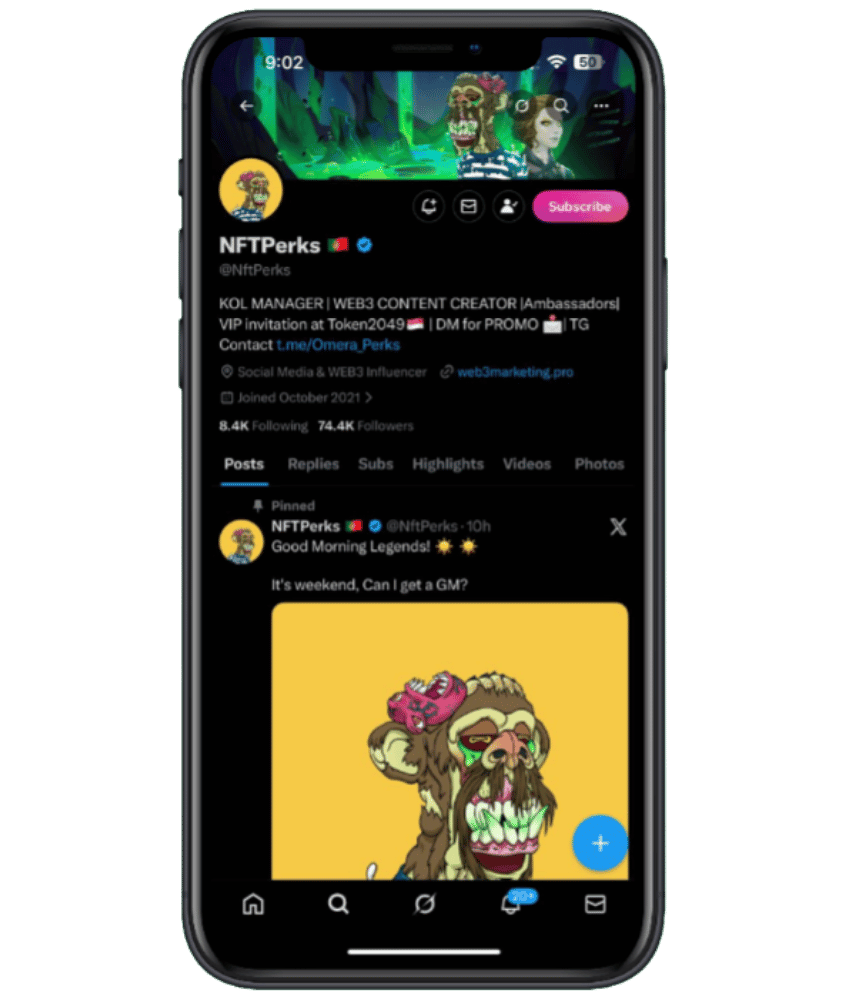The width and height of the screenshot is (850, 1000).
Task: Compose a new post with plus button
Action: [600, 843]
